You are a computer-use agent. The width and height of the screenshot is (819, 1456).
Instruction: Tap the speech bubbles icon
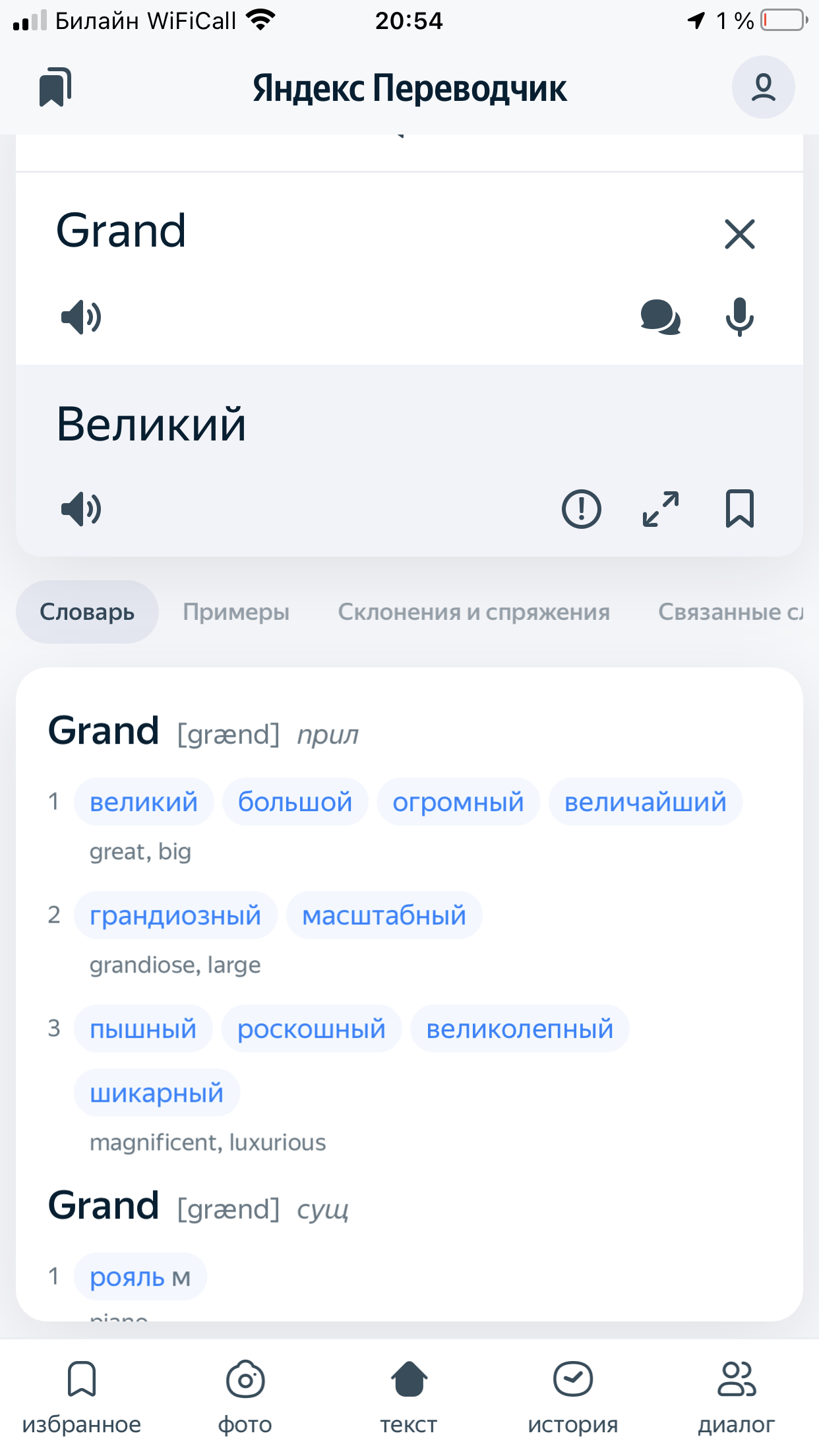click(660, 317)
